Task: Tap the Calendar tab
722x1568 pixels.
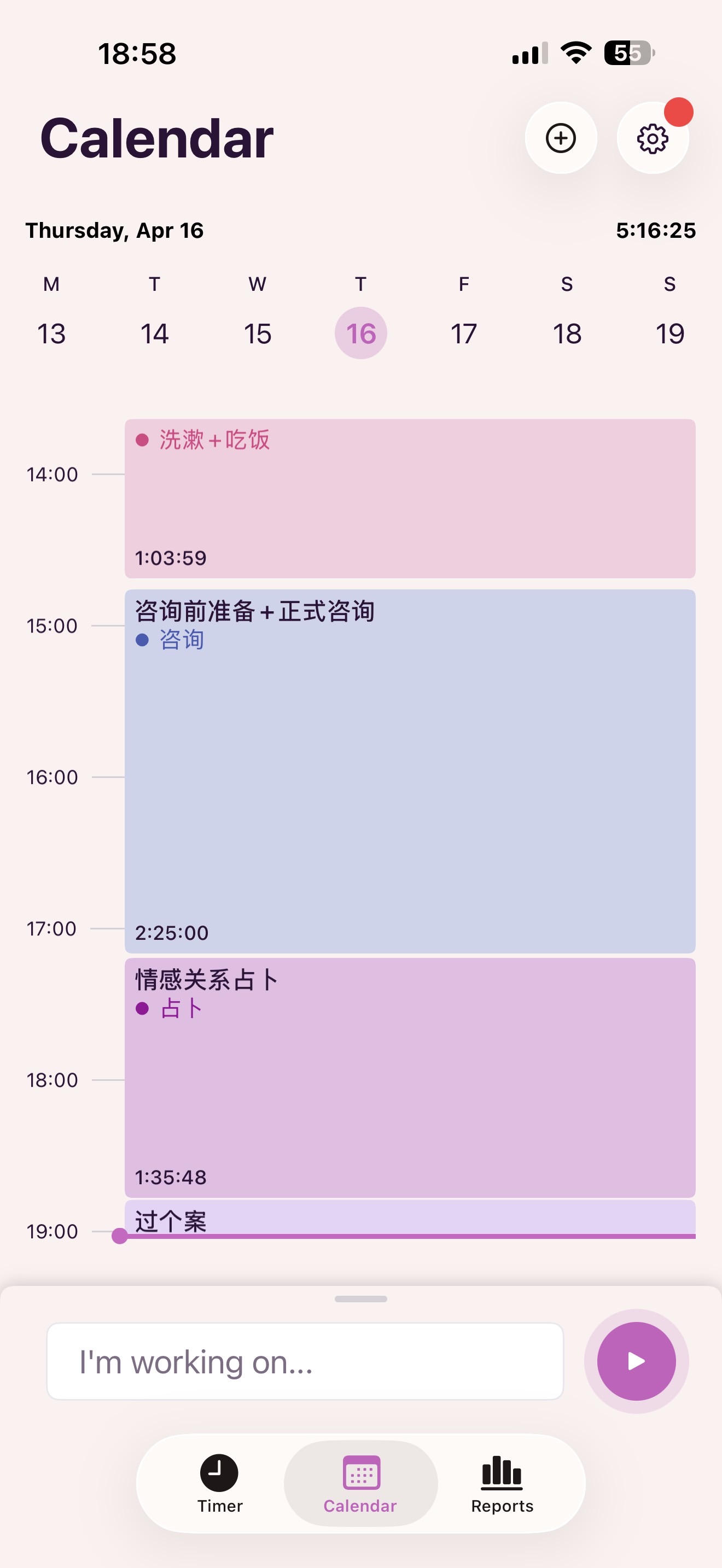Action: tap(360, 1484)
